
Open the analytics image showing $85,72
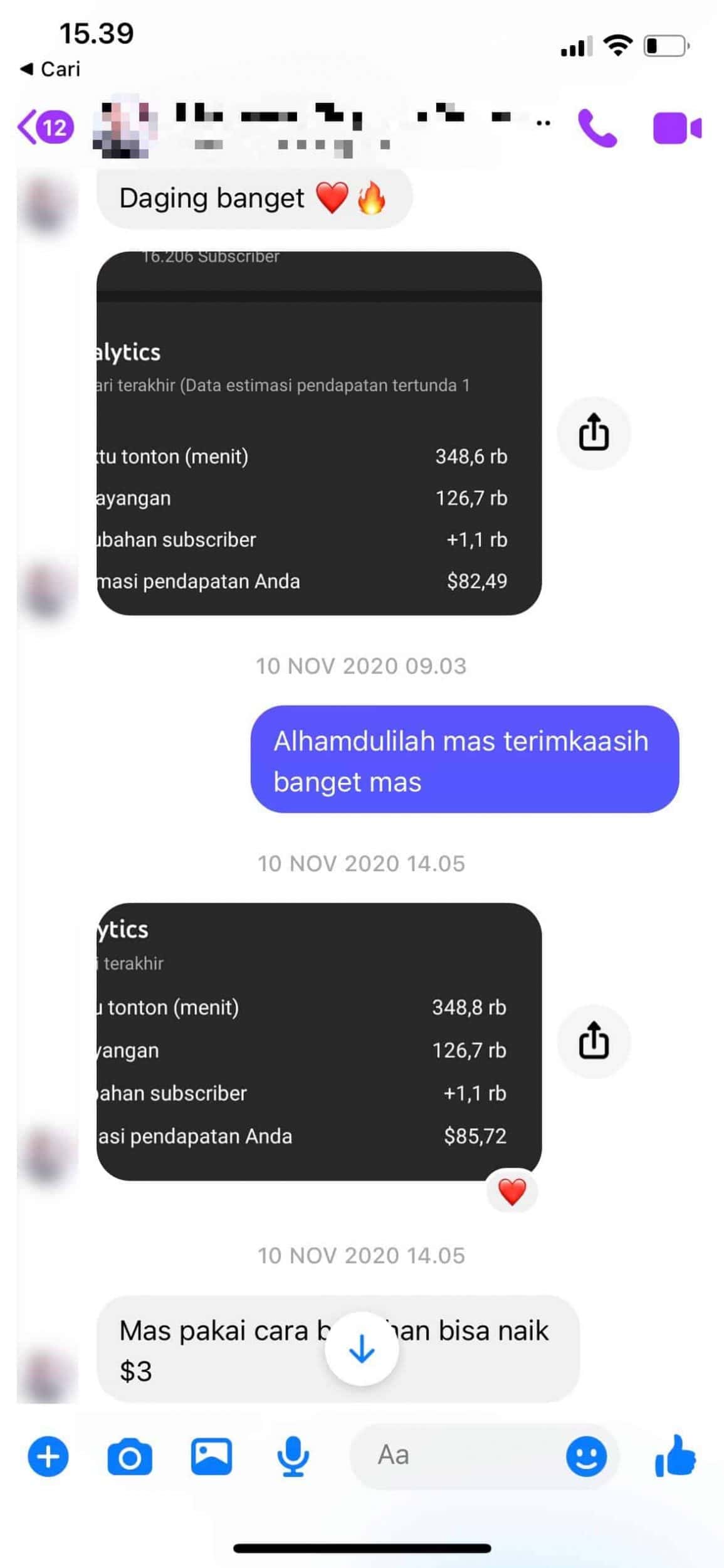[318, 1041]
